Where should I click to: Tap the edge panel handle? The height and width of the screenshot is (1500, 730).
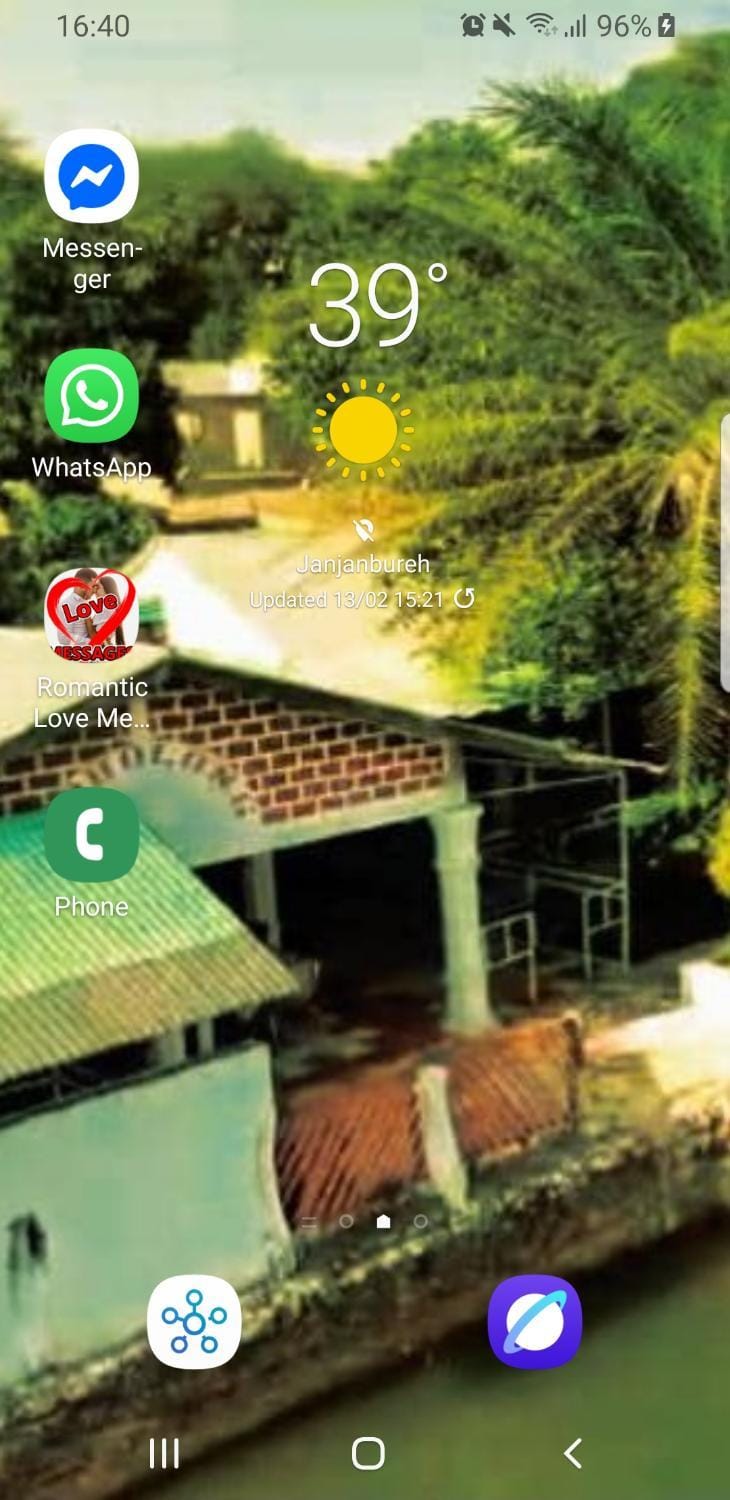(724, 552)
